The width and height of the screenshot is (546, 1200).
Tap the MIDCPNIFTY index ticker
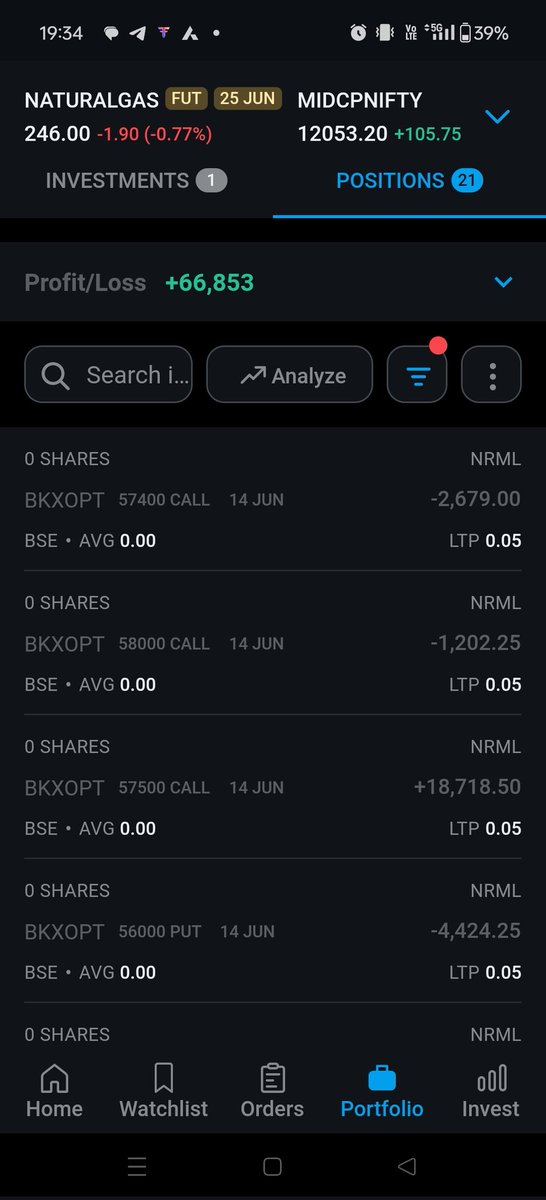[x=379, y=116]
